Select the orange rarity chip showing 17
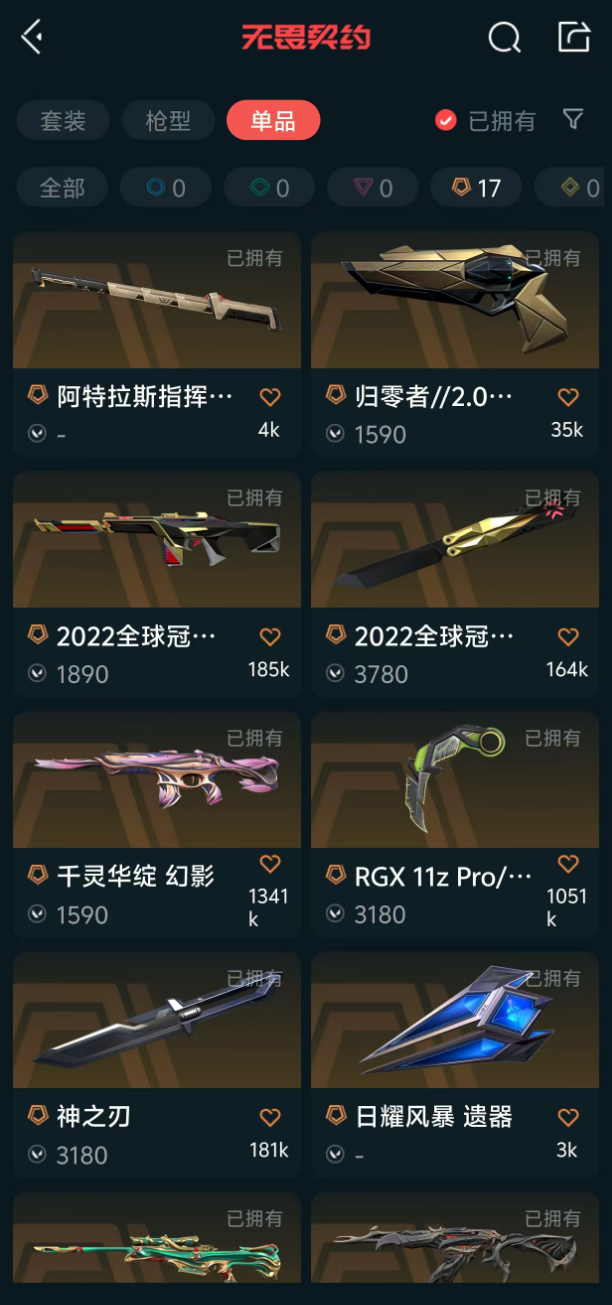Screen dimensions: 612x1305 coord(476,187)
